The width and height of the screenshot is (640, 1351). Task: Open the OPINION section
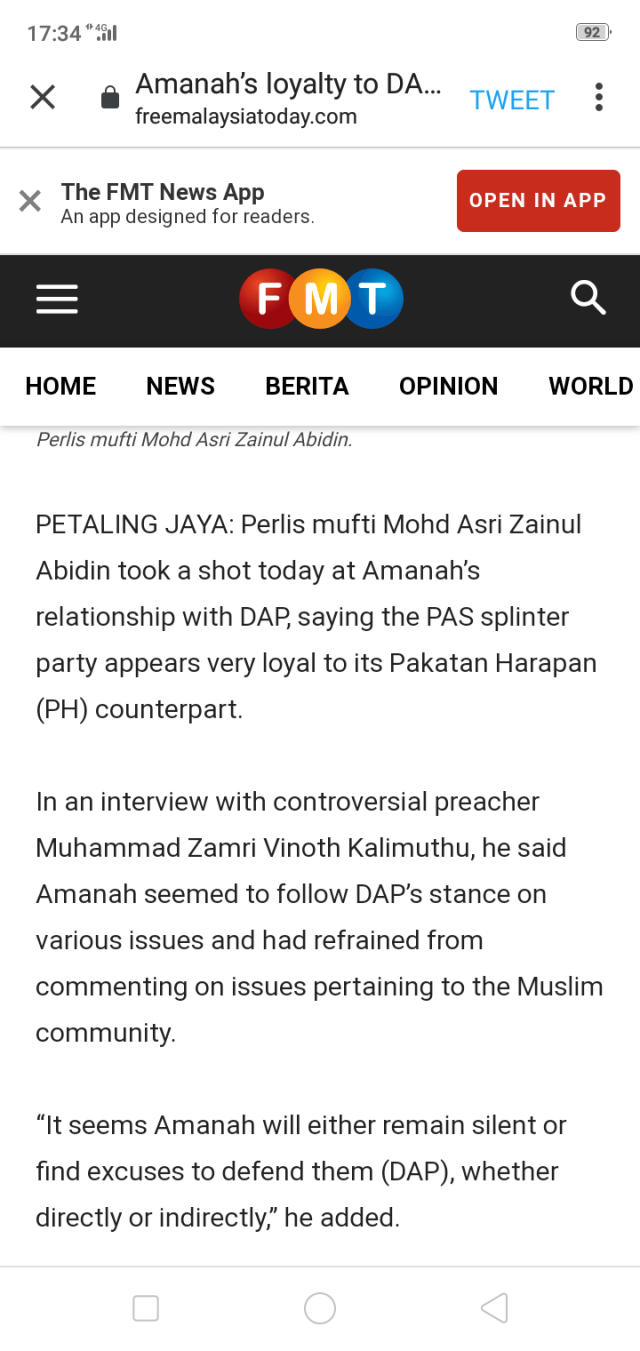coord(448,386)
